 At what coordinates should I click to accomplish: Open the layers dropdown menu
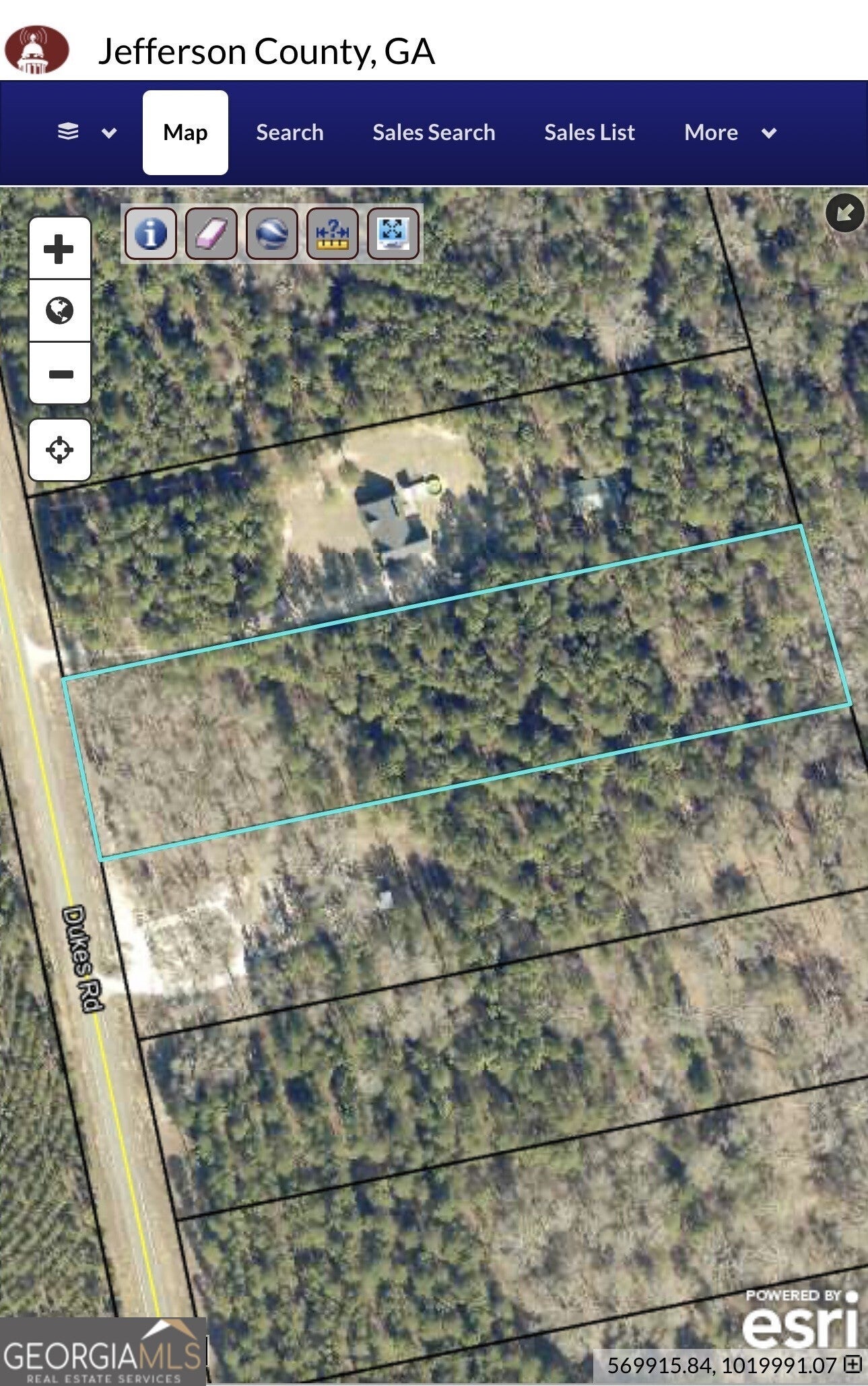(x=87, y=132)
